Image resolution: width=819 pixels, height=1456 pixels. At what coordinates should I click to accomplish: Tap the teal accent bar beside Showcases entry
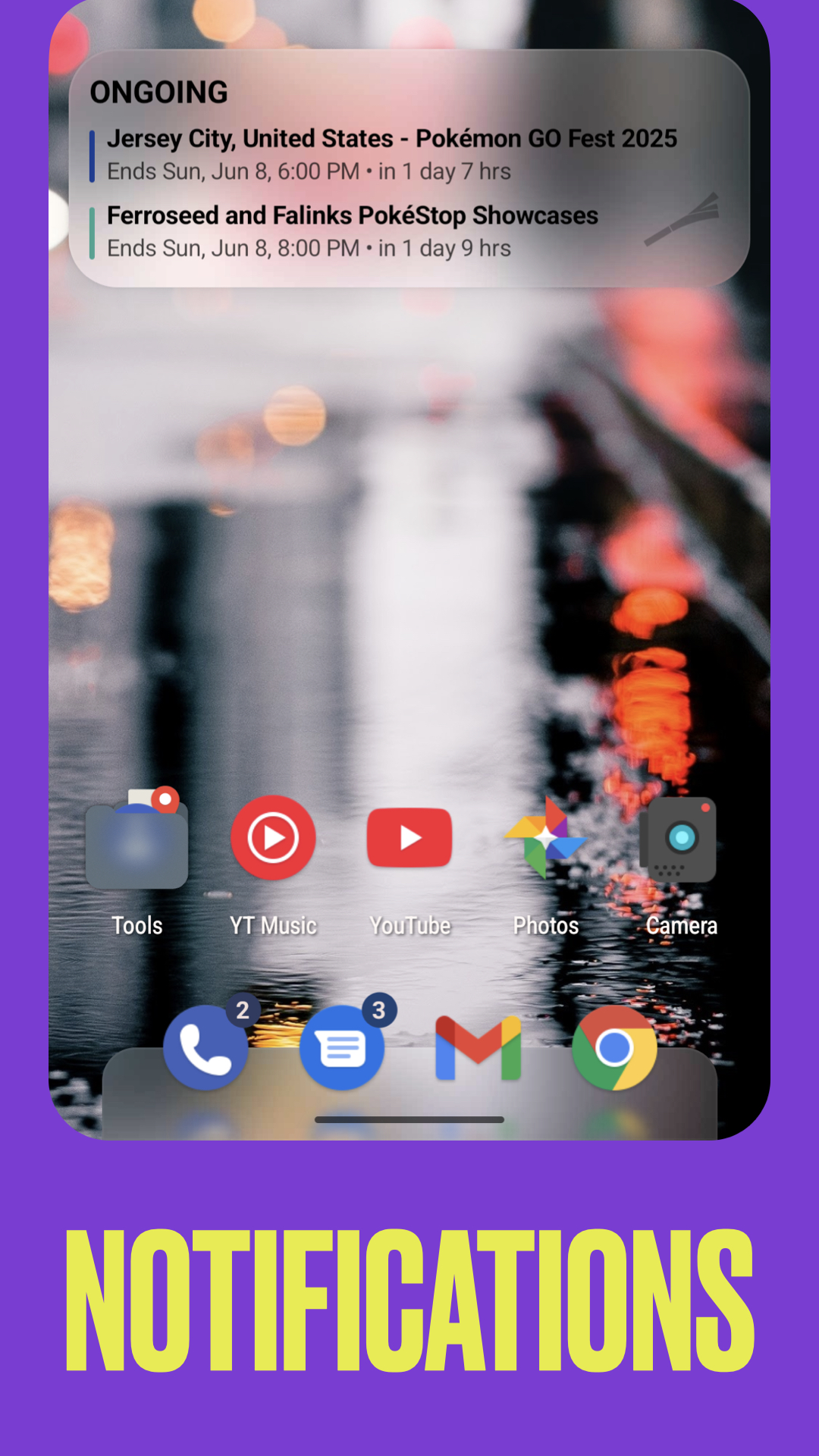[x=92, y=231]
